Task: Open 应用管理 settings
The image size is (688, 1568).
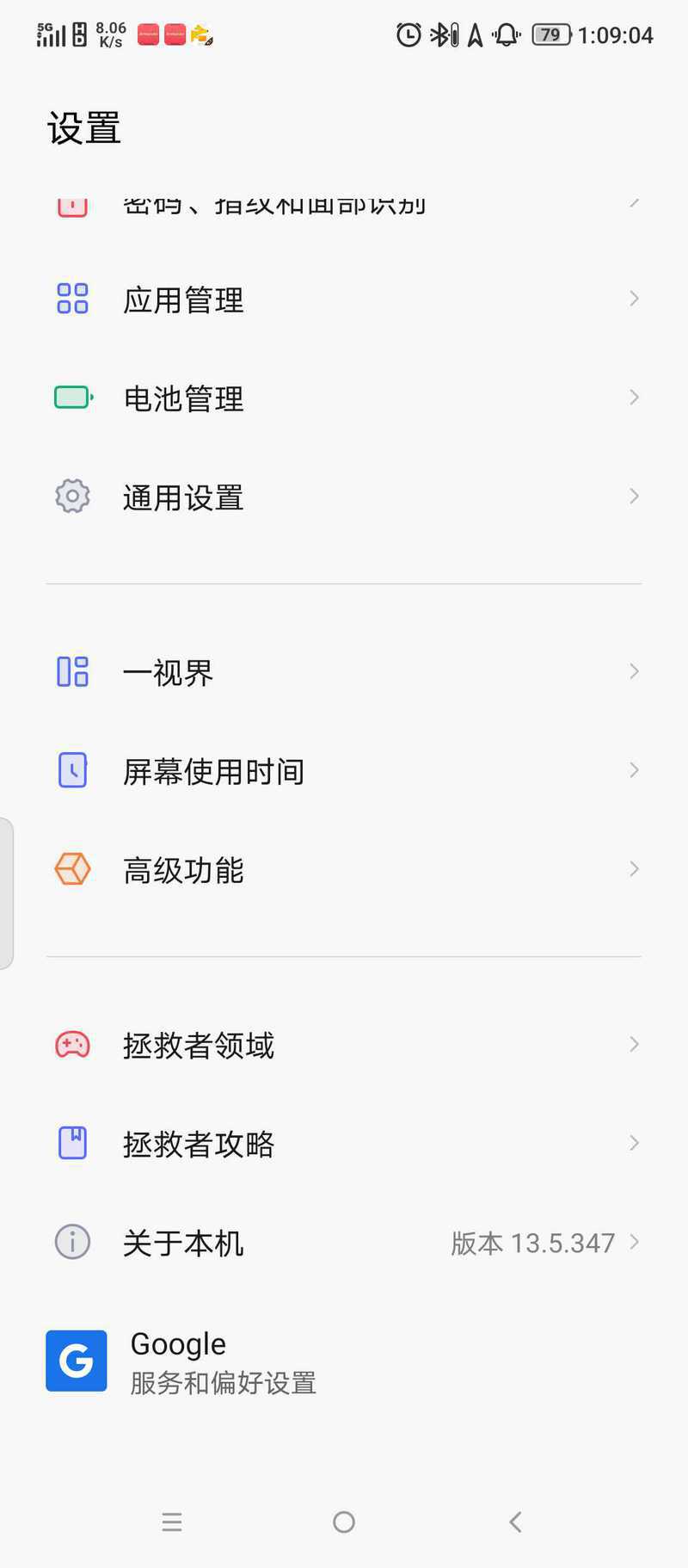Action: pyautogui.click(x=344, y=299)
